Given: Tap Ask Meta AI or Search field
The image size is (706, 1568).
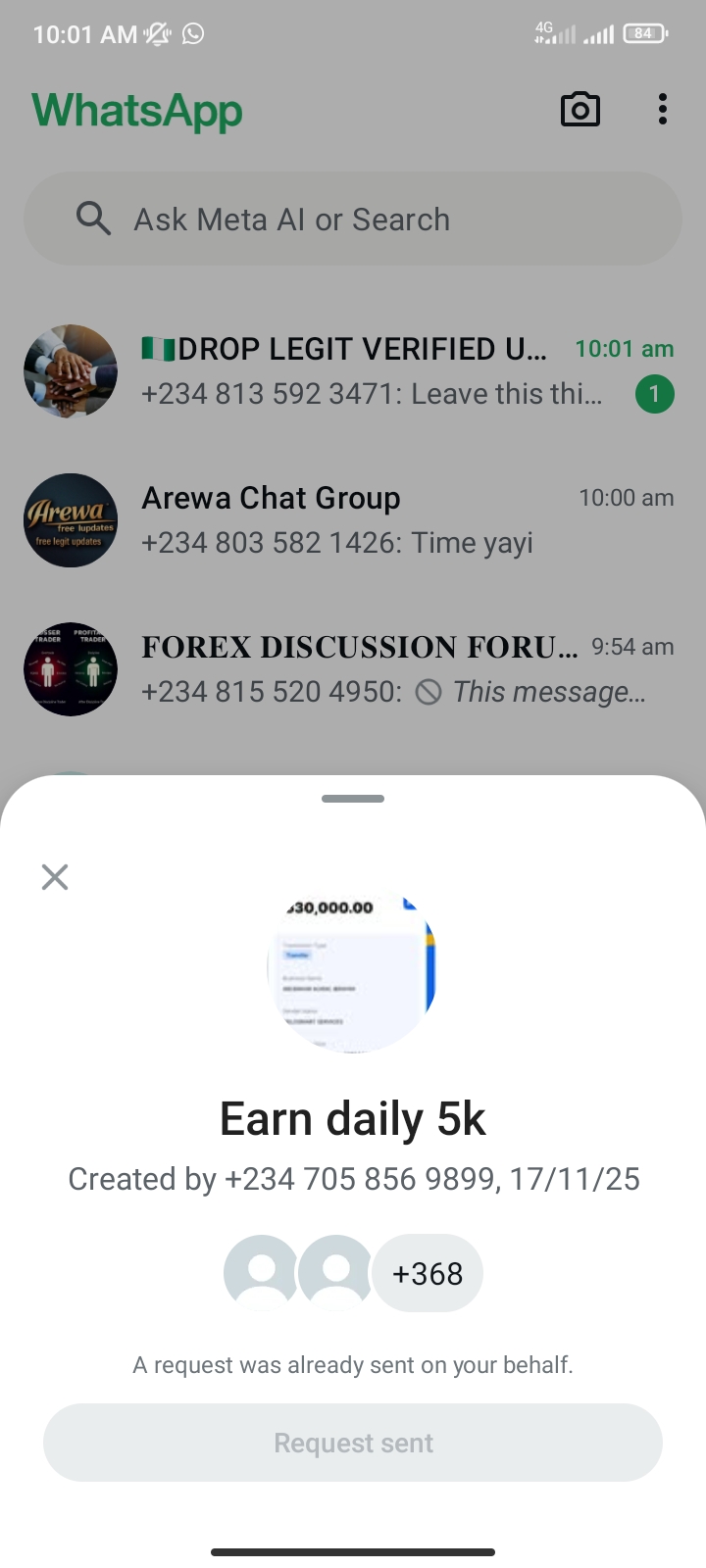Looking at the screenshot, I should [x=353, y=220].
